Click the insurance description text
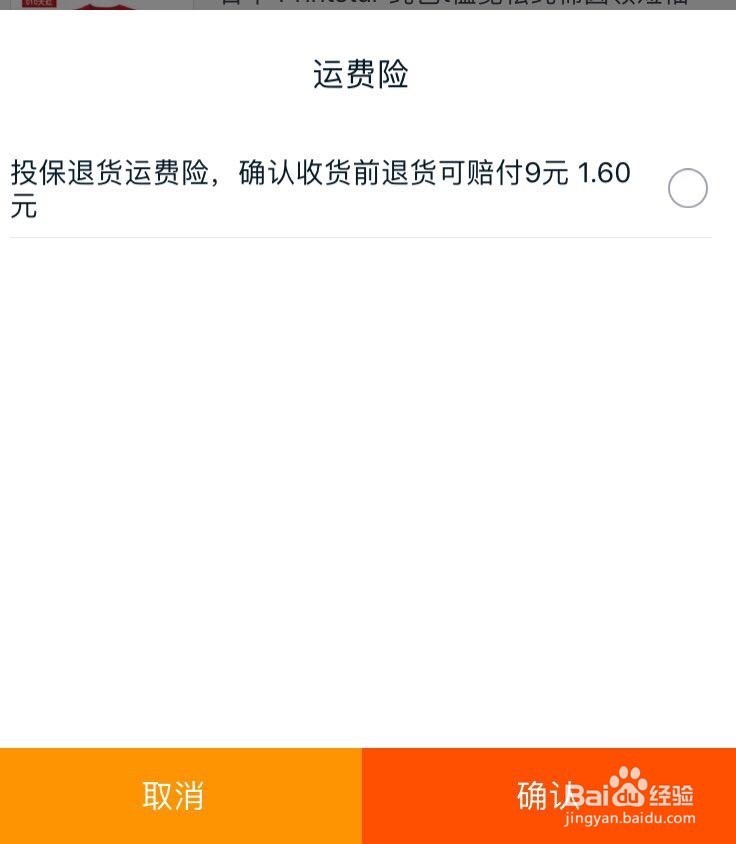Viewport: 736px width, 844px height. pos(320,188)
